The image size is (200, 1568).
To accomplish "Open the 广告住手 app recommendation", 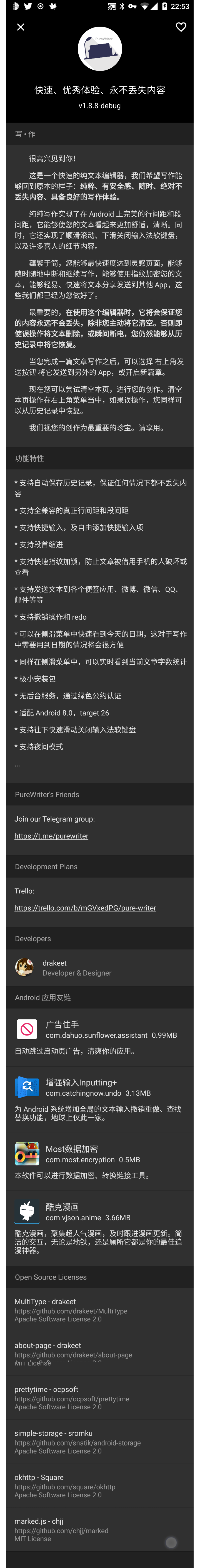I will pyautogui.click(x=99, y=1037).
